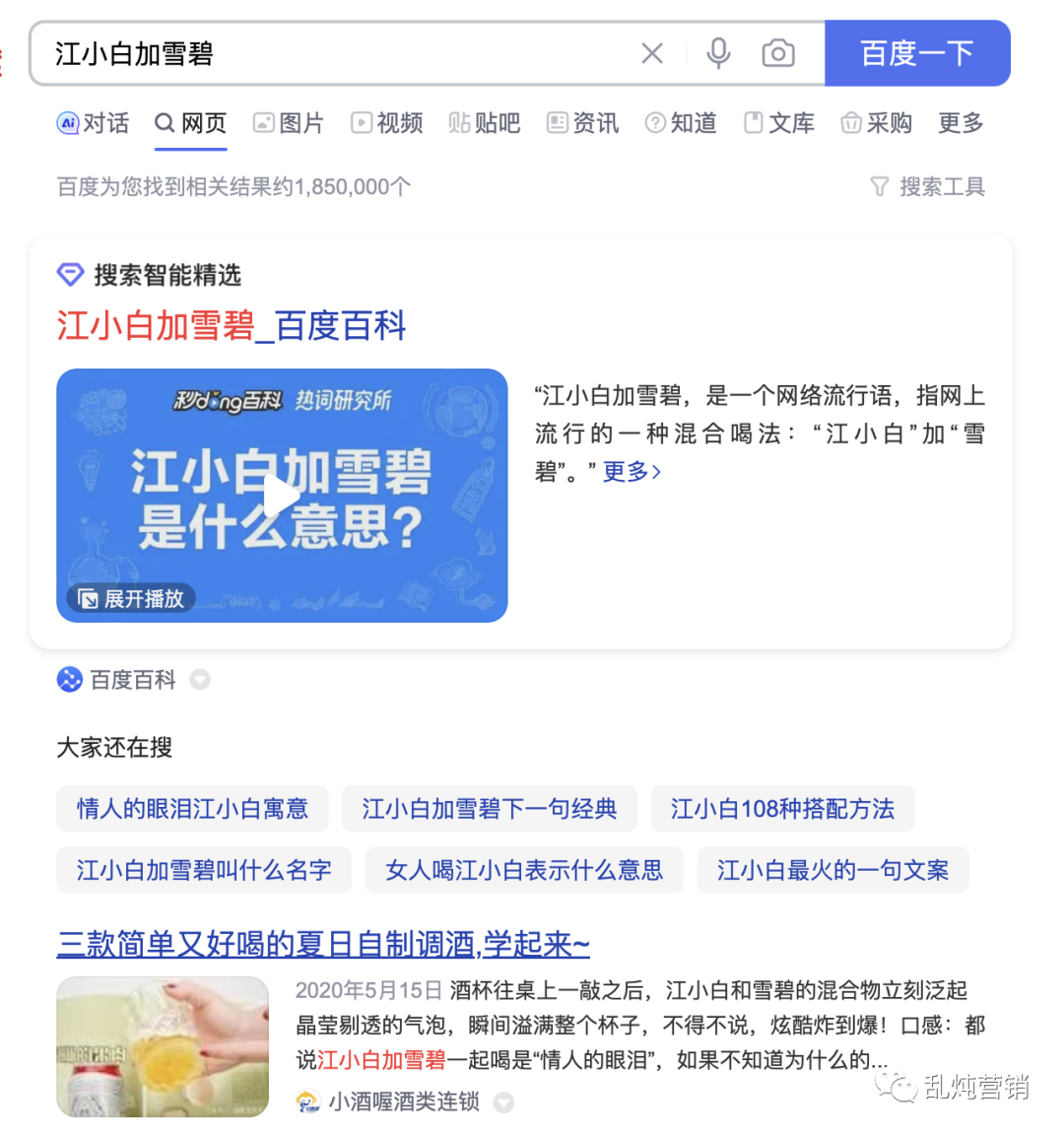The width and height of the screenshot is (1064, 1134).
Task: Play the 江小白加雪碧是什么意思 video
Action: (282, 496)
